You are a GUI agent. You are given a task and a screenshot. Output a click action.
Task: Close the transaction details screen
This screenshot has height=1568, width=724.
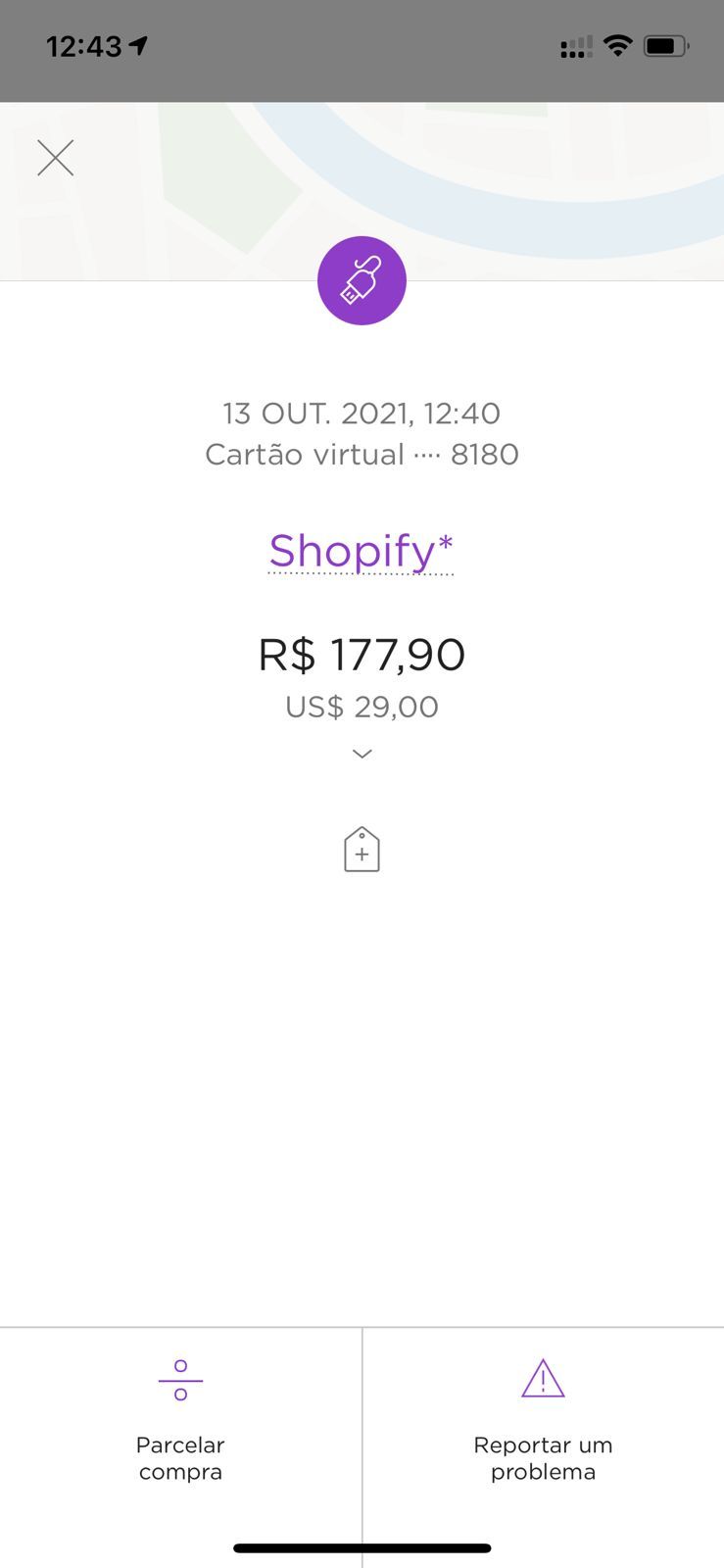56,158
